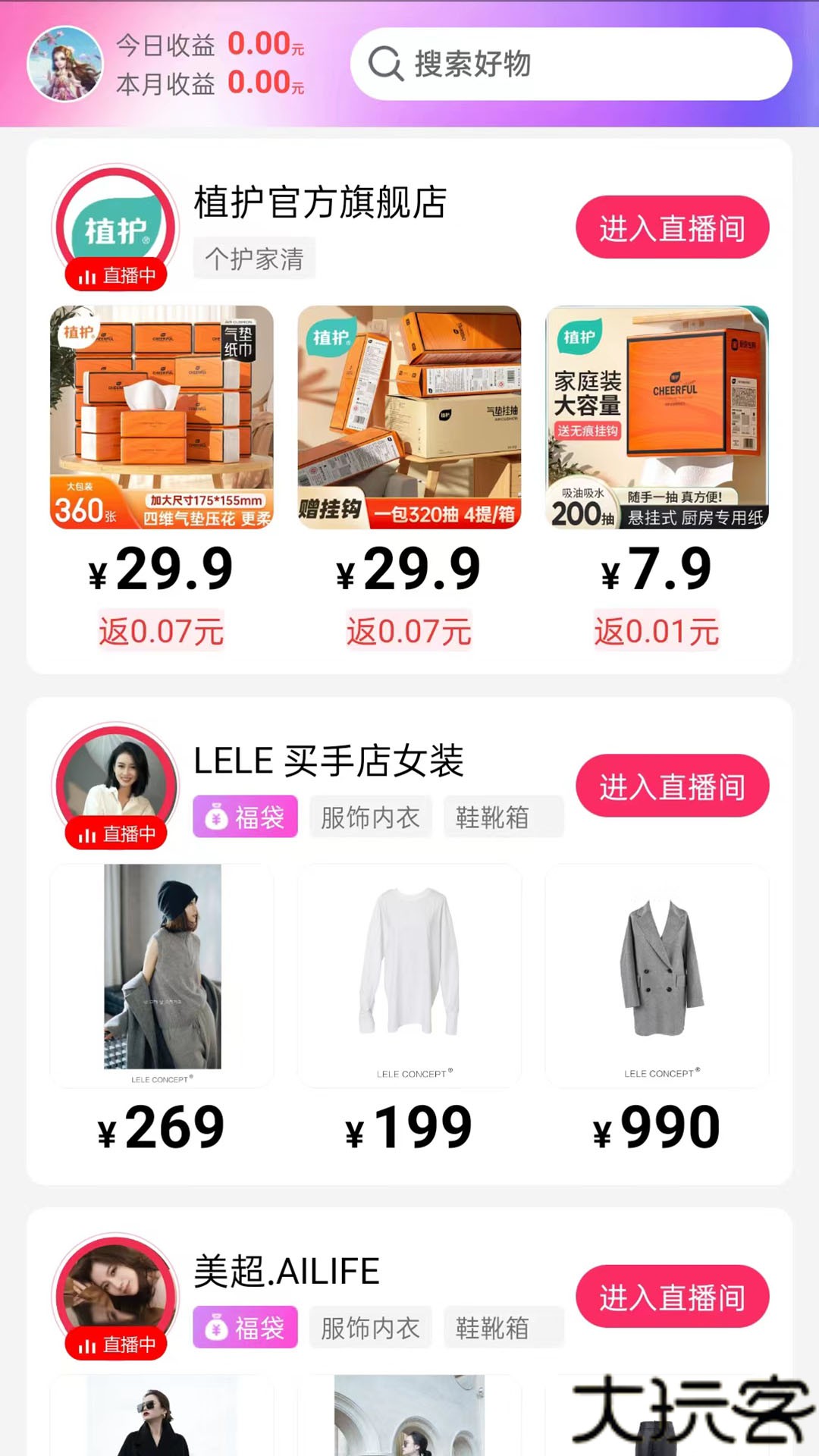The height and width of the screenshot is (1456, 819).
Task: Tap 进入直播间 for LELE 买手店女装
Action: click(x=673, y=786)
